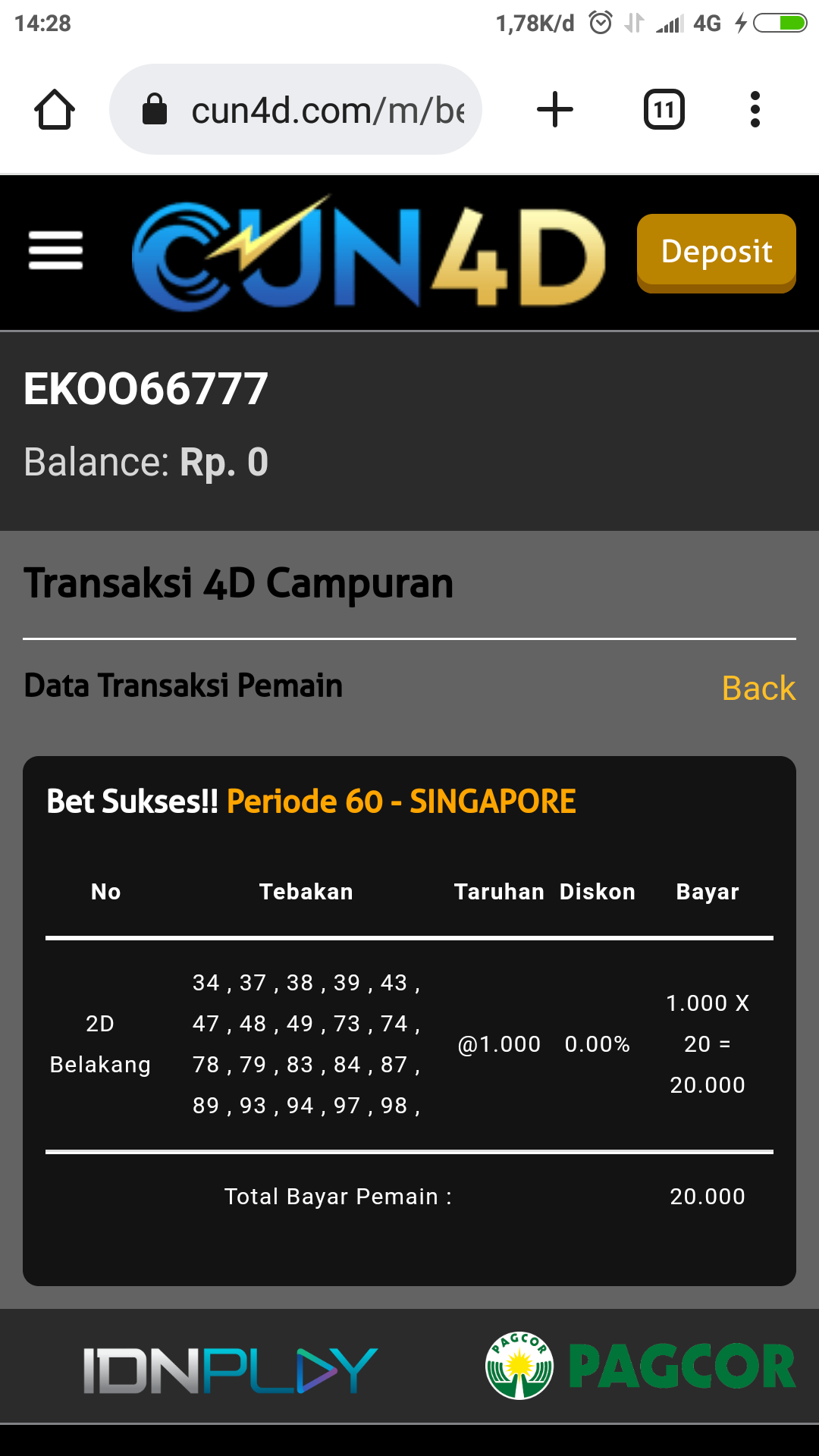819x1456 pixels.
Task: Open the site hamburger menu
Action: click(55, 251)
